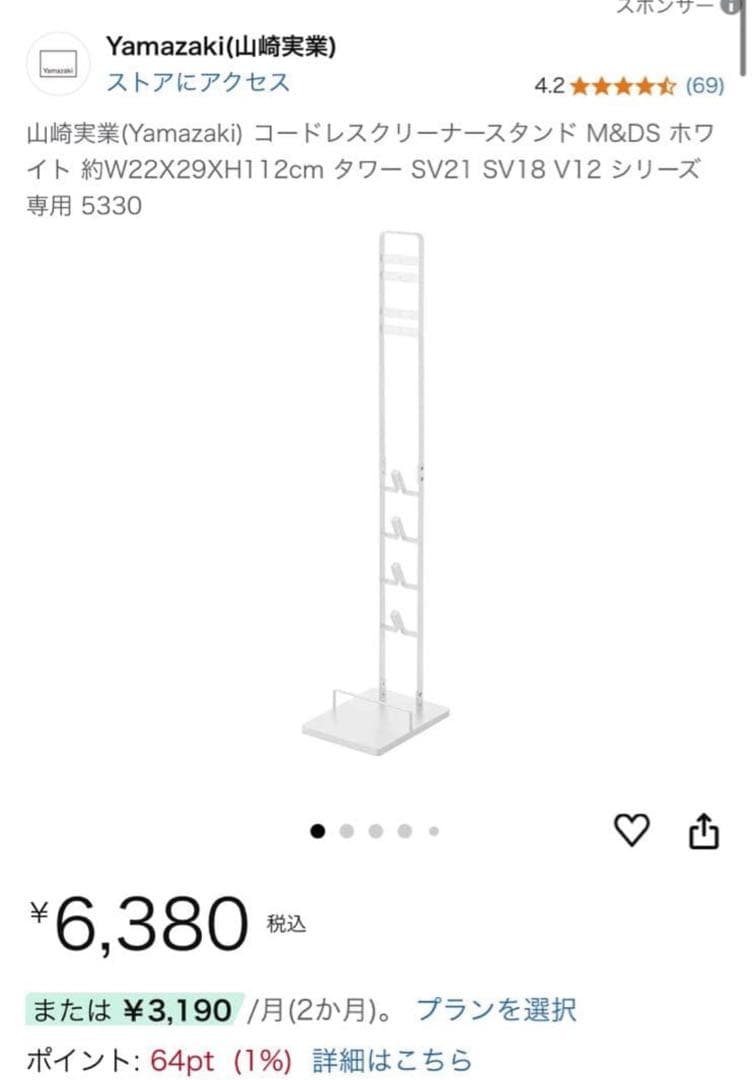The image size is (752, 1080).
Task: Jump to the last image via carousel dot
Action: 434,831
